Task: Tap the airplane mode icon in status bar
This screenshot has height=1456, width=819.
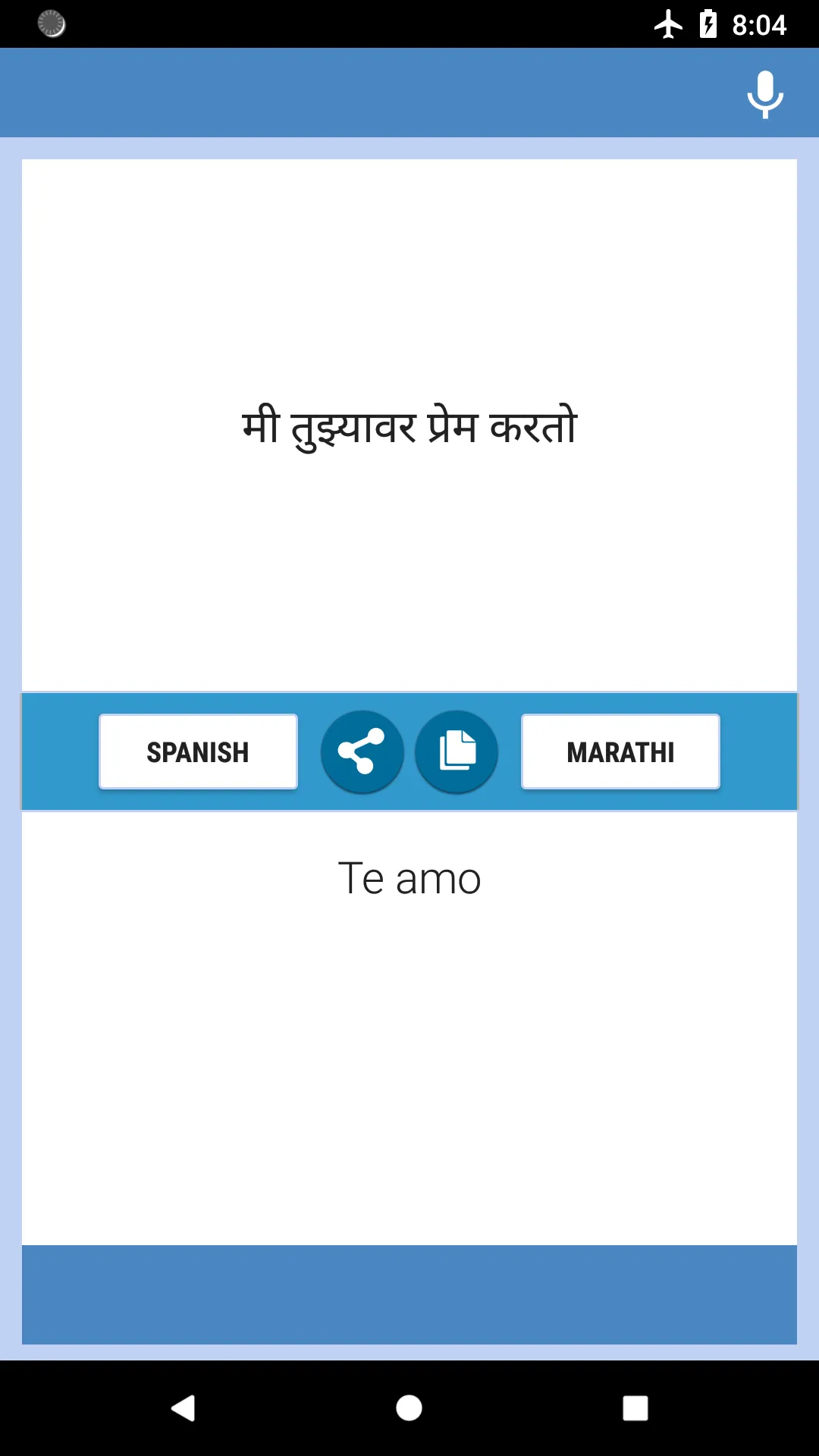Action: coord(670,24)
